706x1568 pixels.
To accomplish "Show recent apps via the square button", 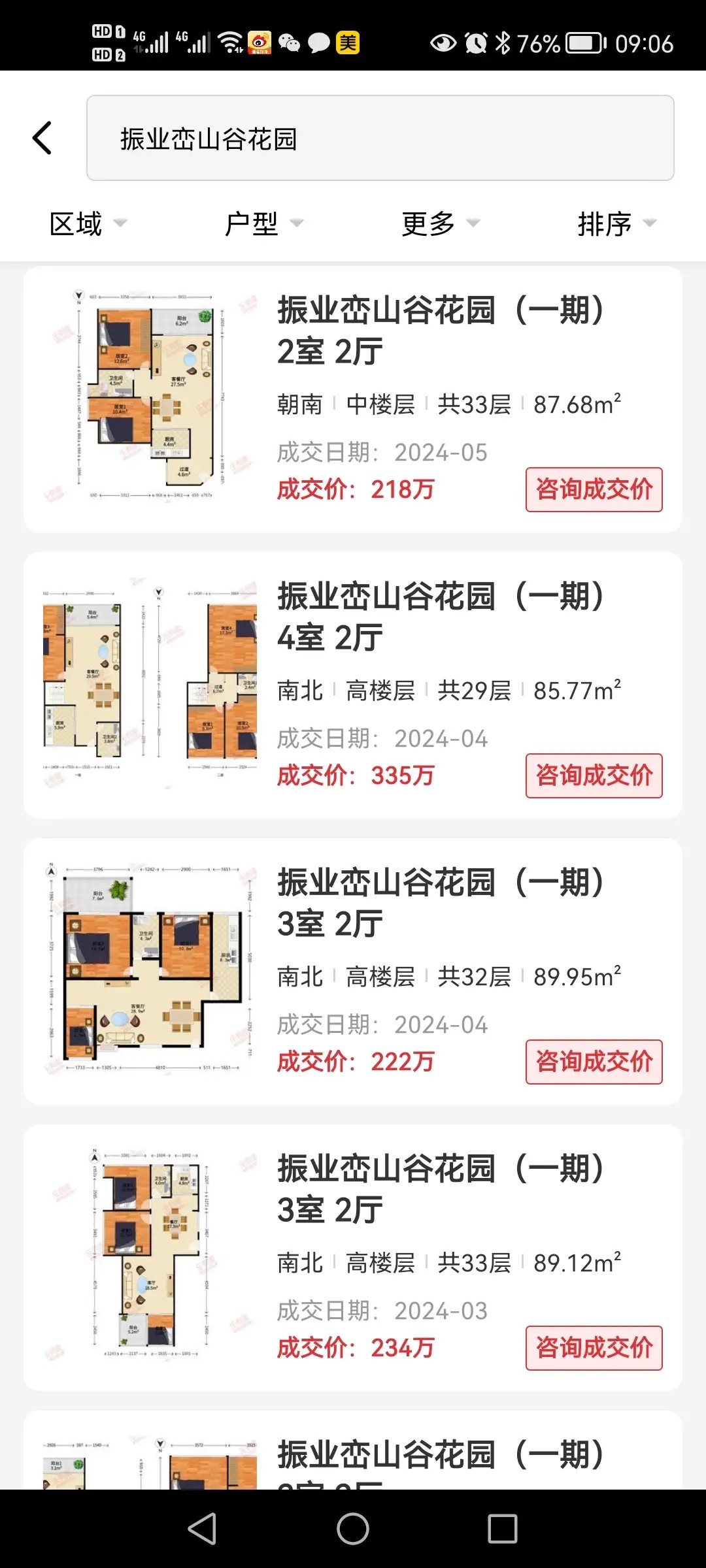I will (503, 1529).
